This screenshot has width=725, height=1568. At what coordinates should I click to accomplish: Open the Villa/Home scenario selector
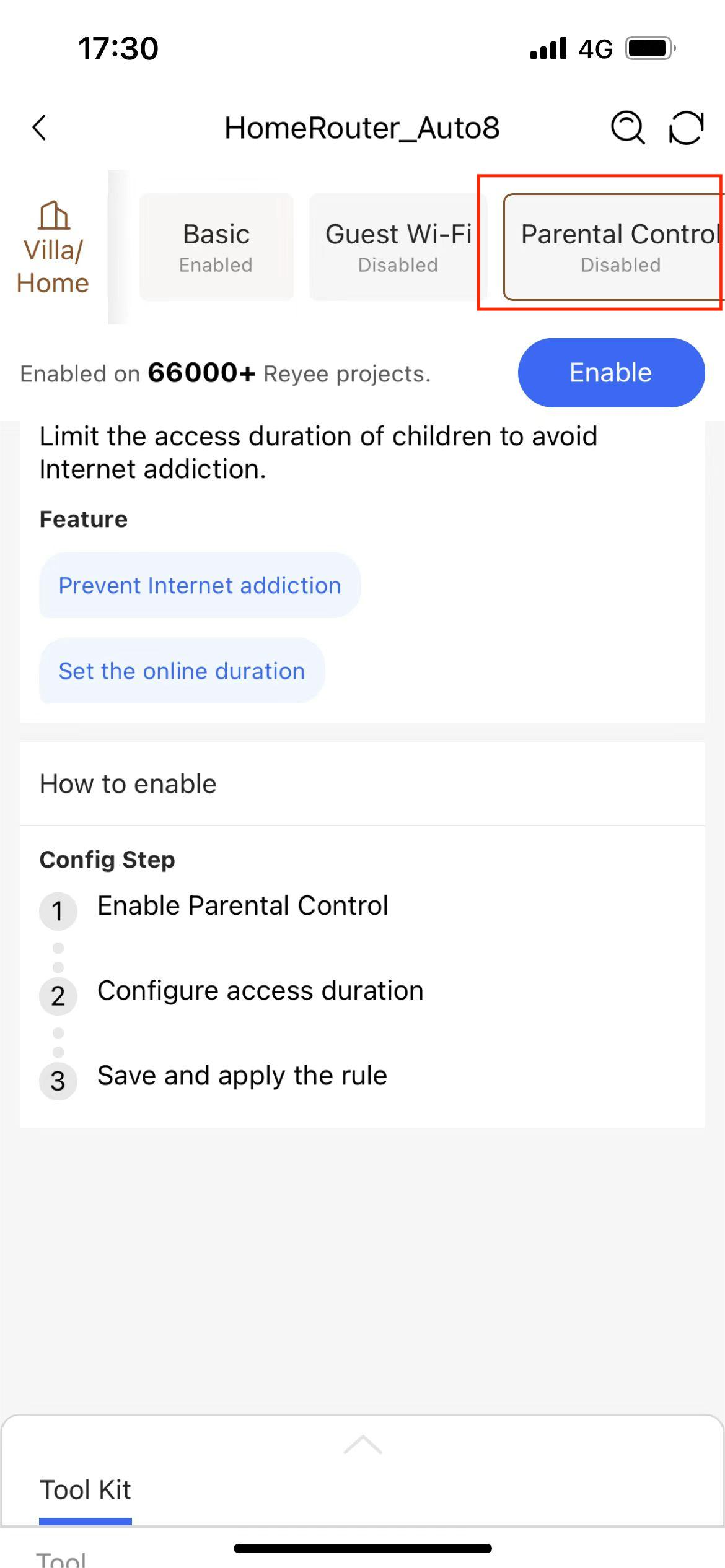tap(53, 248)
